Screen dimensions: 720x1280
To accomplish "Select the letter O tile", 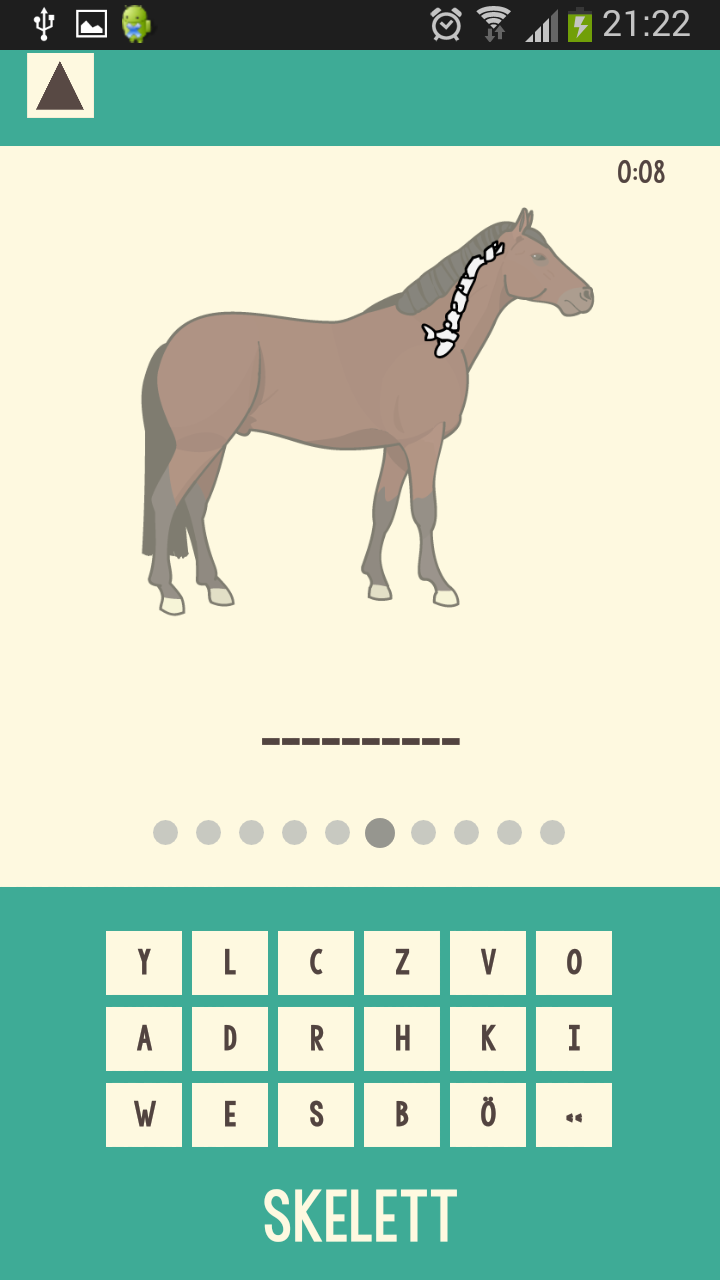I will pos(574,962).
